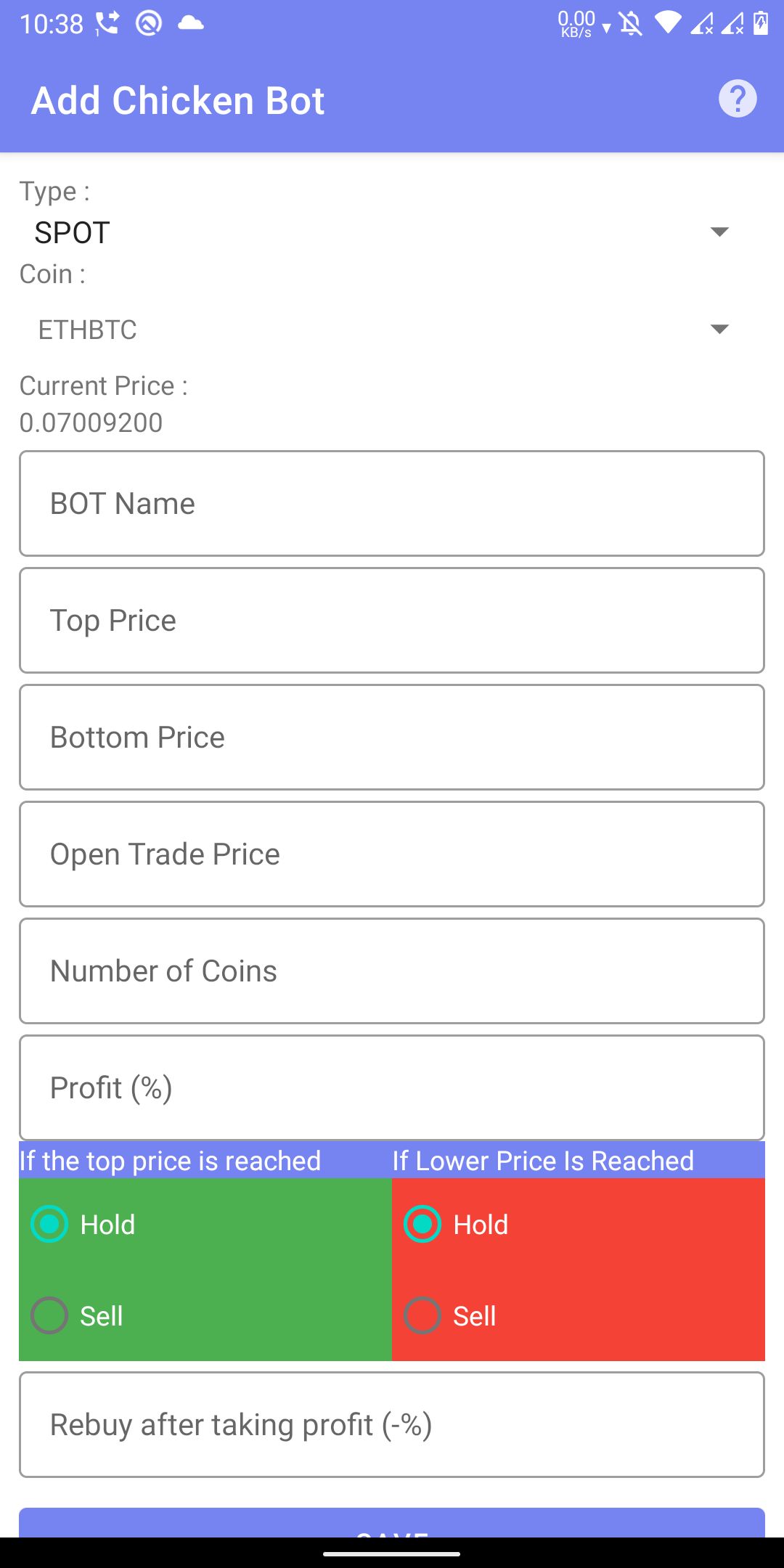The height and width of the screenshot is (1568, 784).
Task: Select Hold for lower price reached
Action: tap(423, 1225)
